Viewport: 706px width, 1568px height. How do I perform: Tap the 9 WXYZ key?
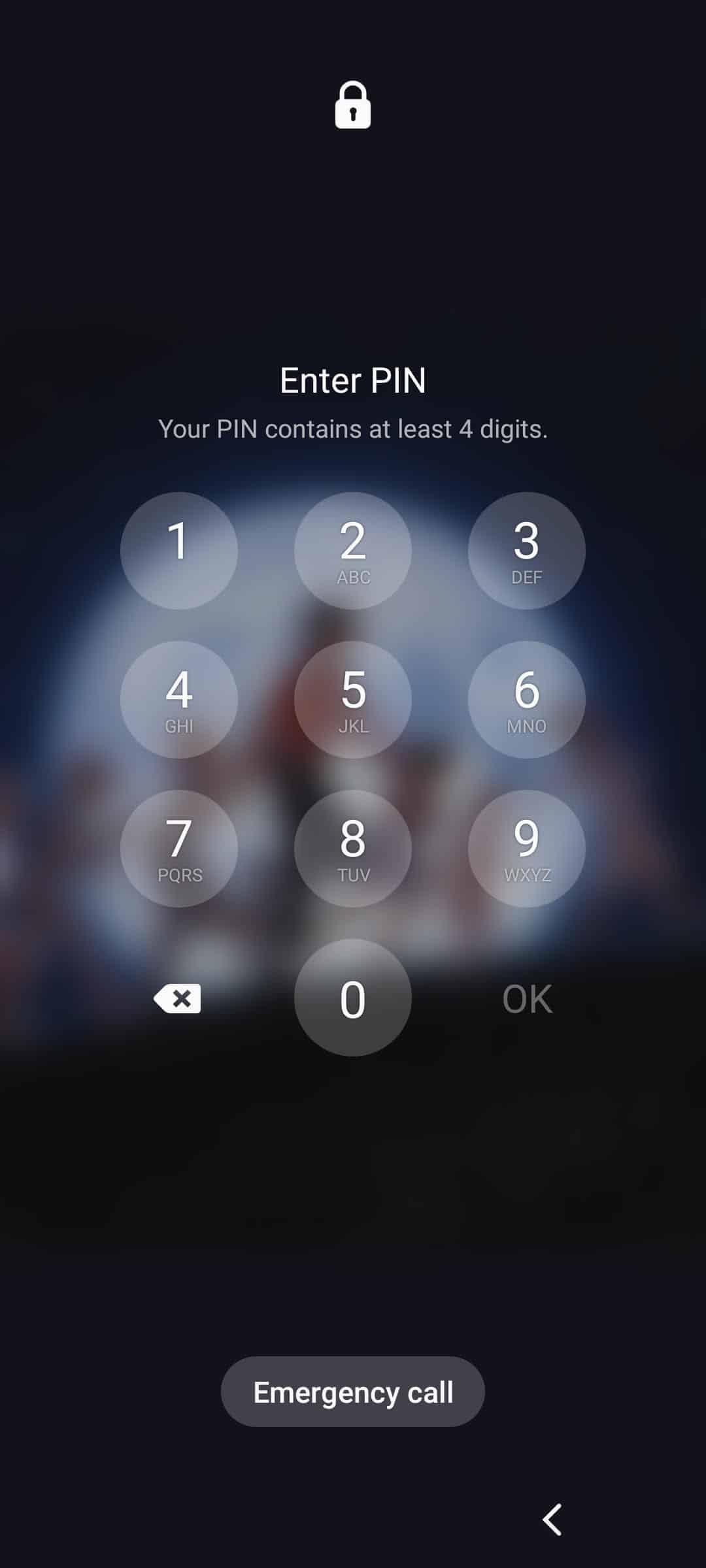tap(527, 848)
